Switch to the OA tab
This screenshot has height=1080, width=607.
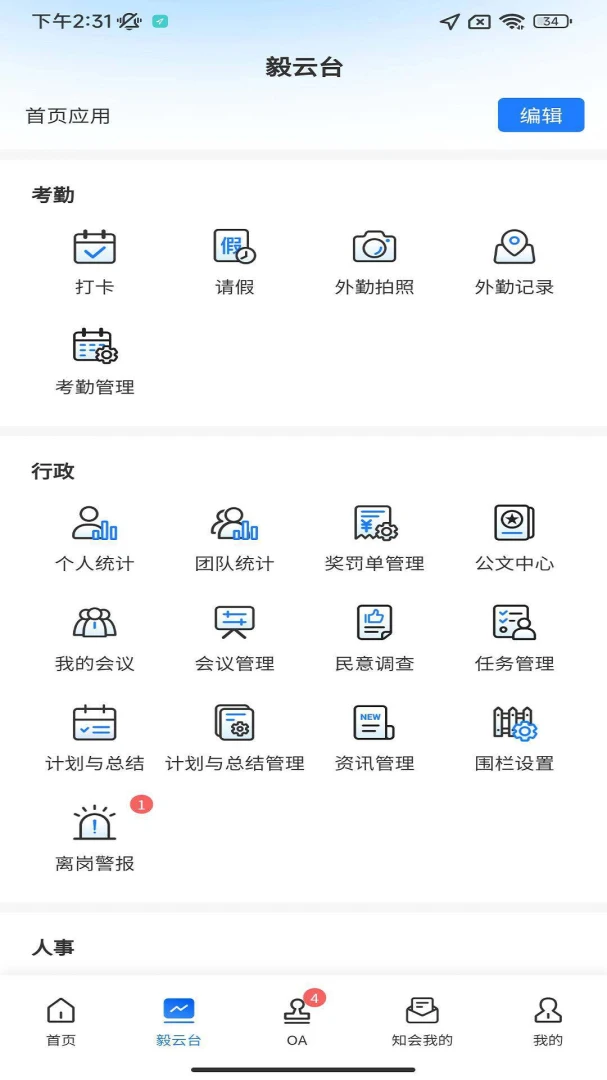coord(298,1022)
